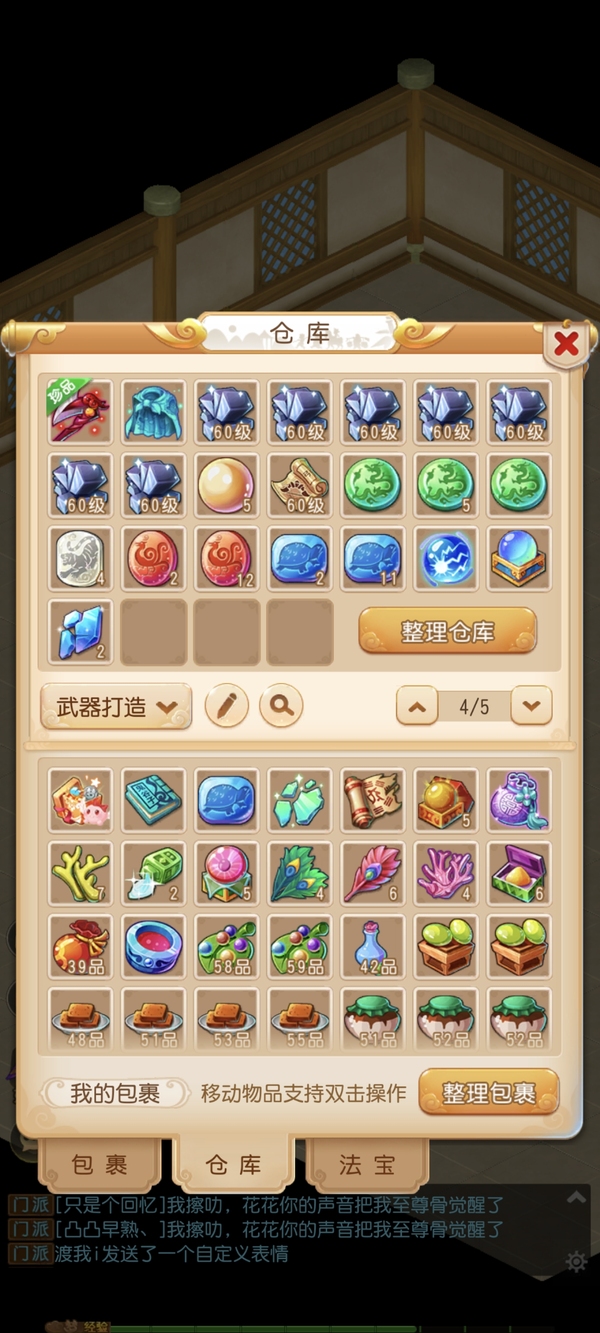Open the warehouse search magnifier
Screen dimensions: 600x1333
[x=281, y=707]
